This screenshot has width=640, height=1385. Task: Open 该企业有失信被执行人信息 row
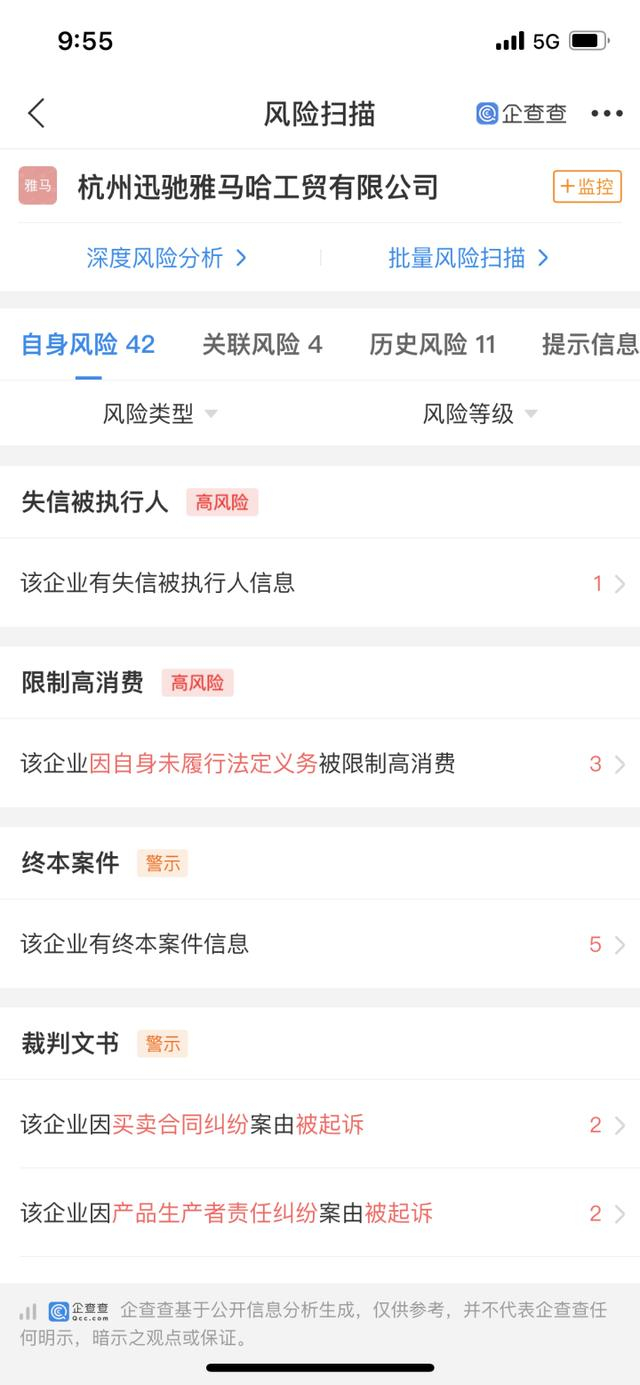(320, 583)
